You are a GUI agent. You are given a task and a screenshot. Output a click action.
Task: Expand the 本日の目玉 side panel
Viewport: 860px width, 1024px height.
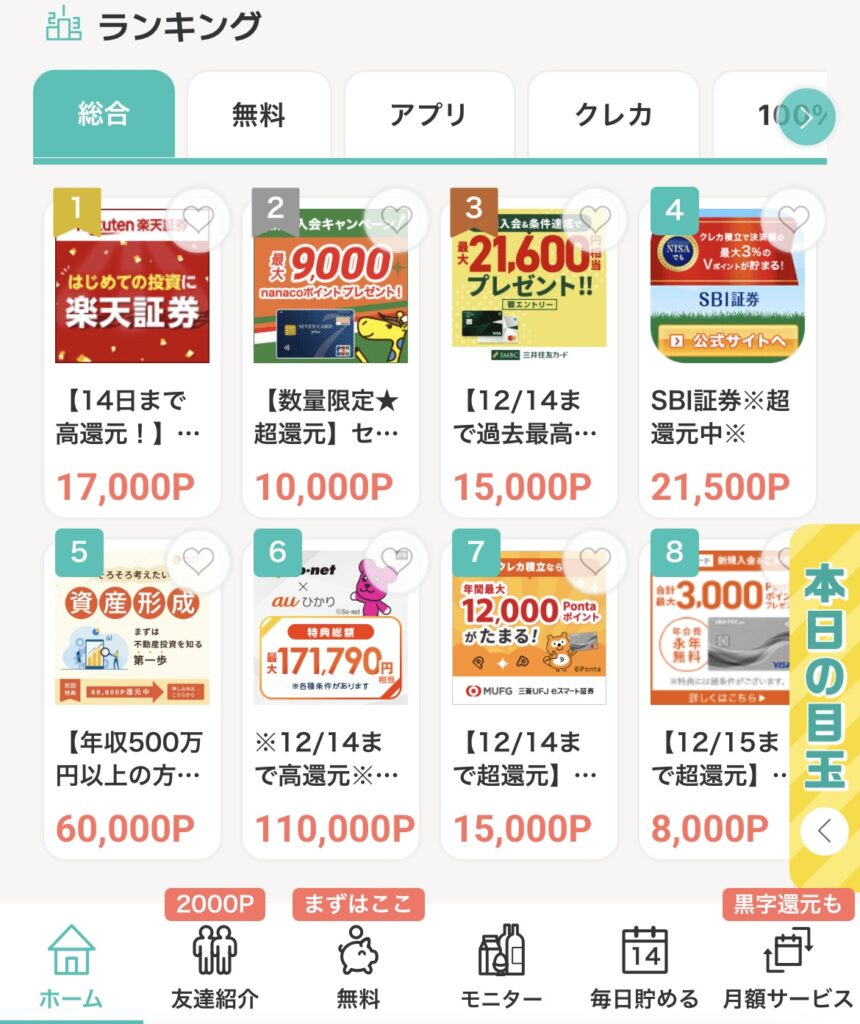[825, 830]
